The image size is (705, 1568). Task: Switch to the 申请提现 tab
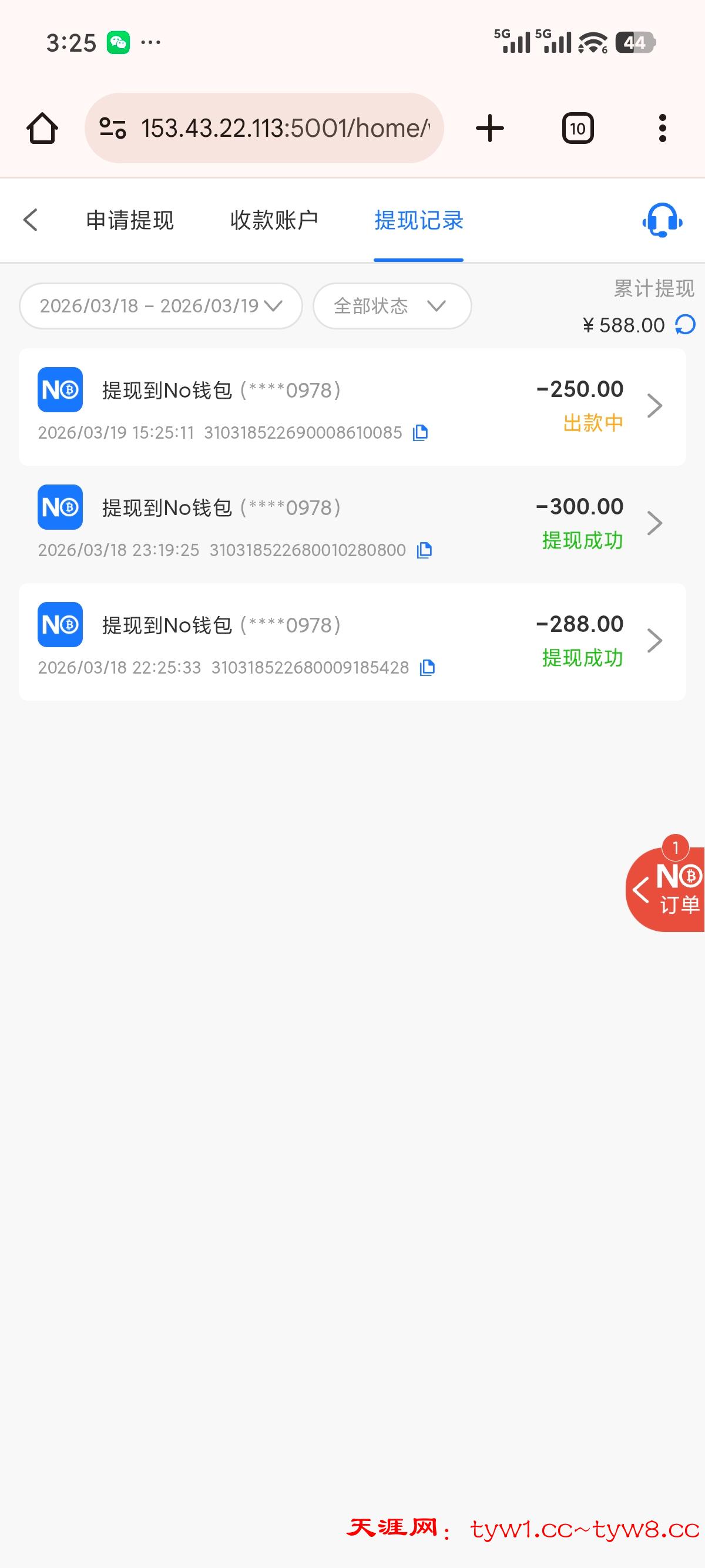pyautogui.click(x=130, y=220)
